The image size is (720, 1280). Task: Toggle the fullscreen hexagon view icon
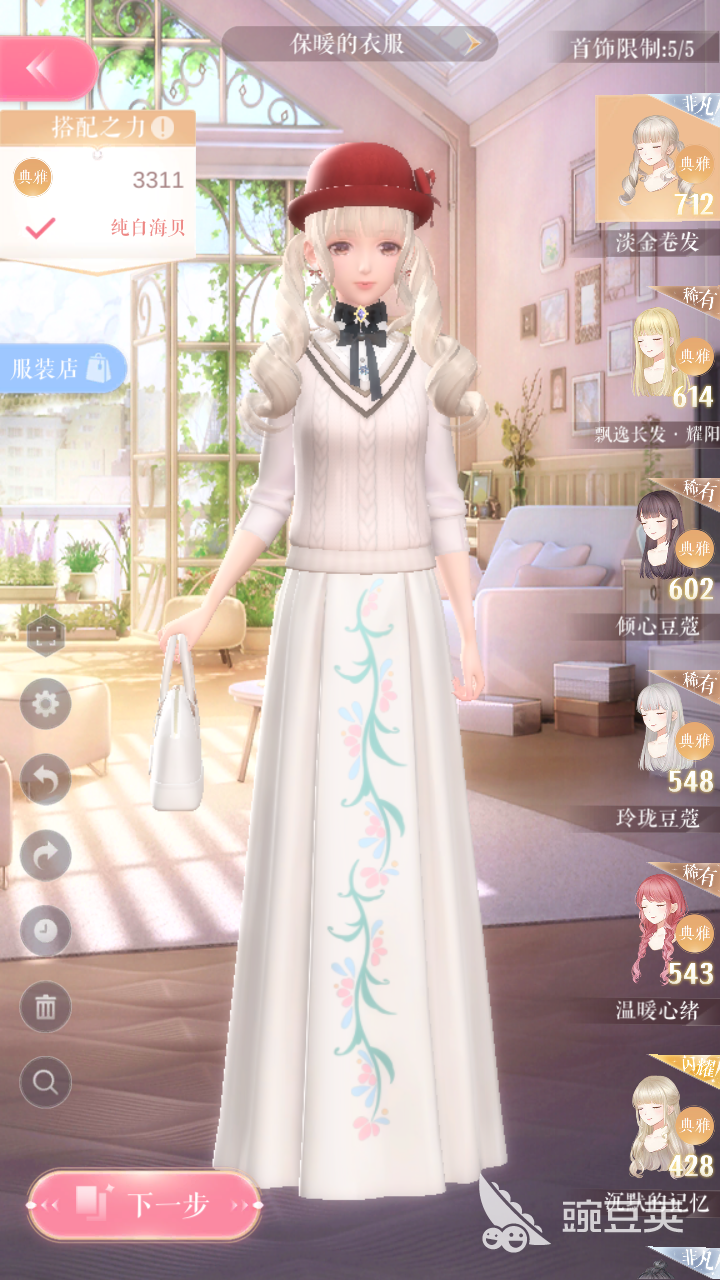46,637
